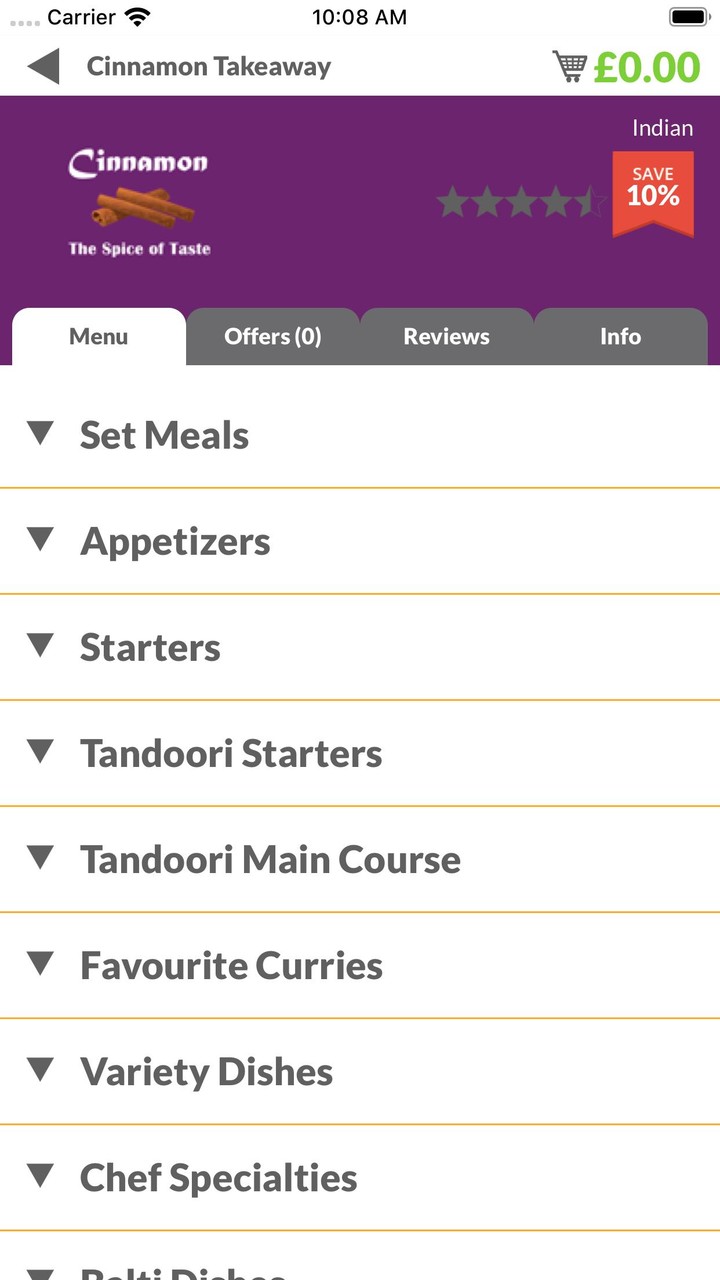View Offers (0) tab
This screenshot has height=1280, width=720.
(x=273, y=337)
